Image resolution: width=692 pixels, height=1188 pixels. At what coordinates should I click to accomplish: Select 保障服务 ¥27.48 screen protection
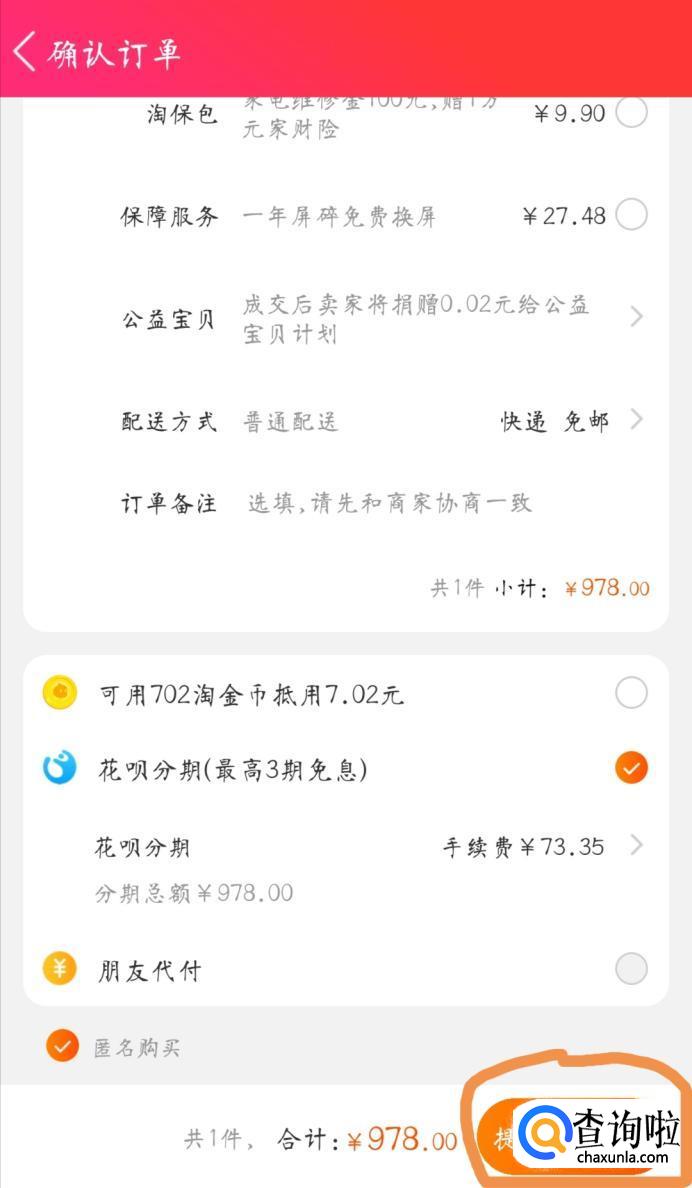631,215
